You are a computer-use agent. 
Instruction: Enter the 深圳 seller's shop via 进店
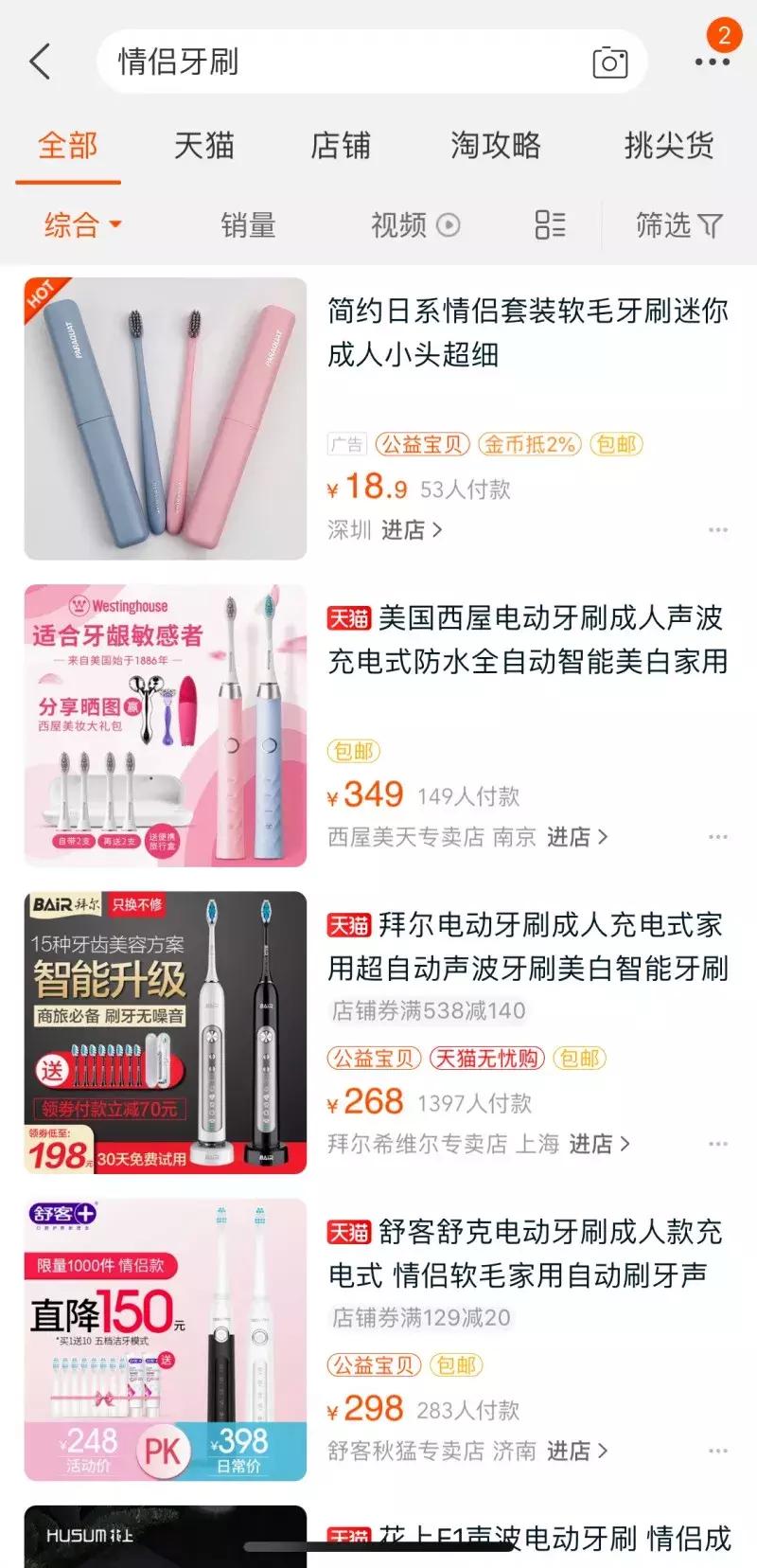tap(411, 530)
